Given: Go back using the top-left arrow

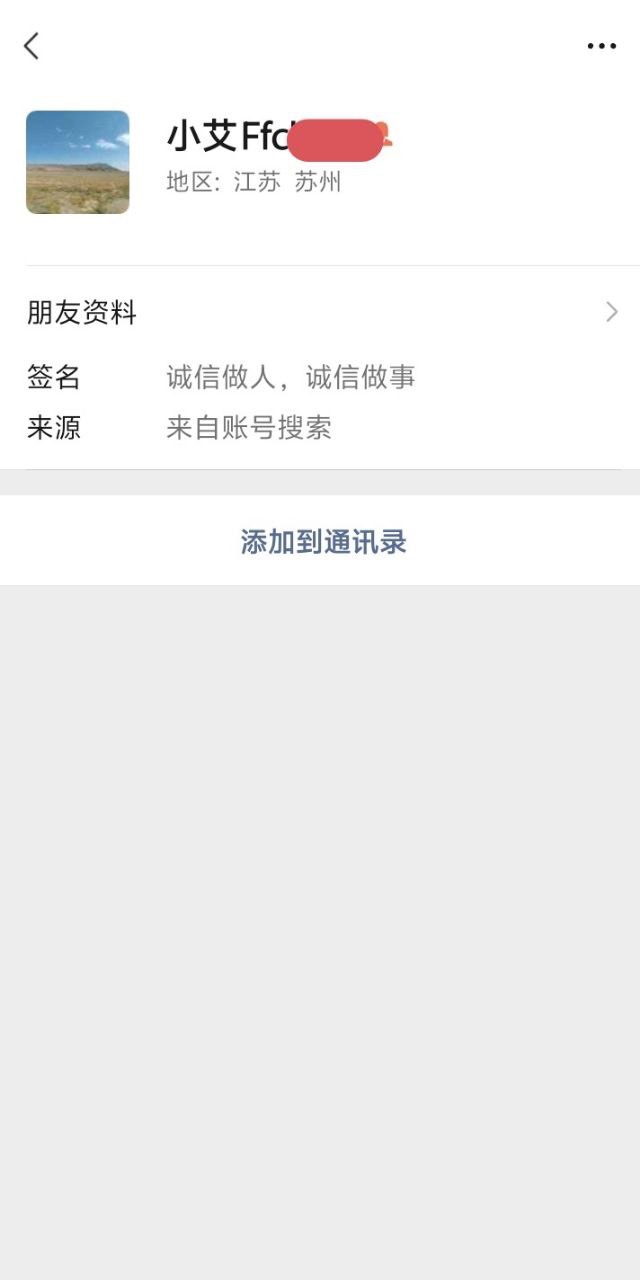Looking at the screenshot, I should pos(32,45).
